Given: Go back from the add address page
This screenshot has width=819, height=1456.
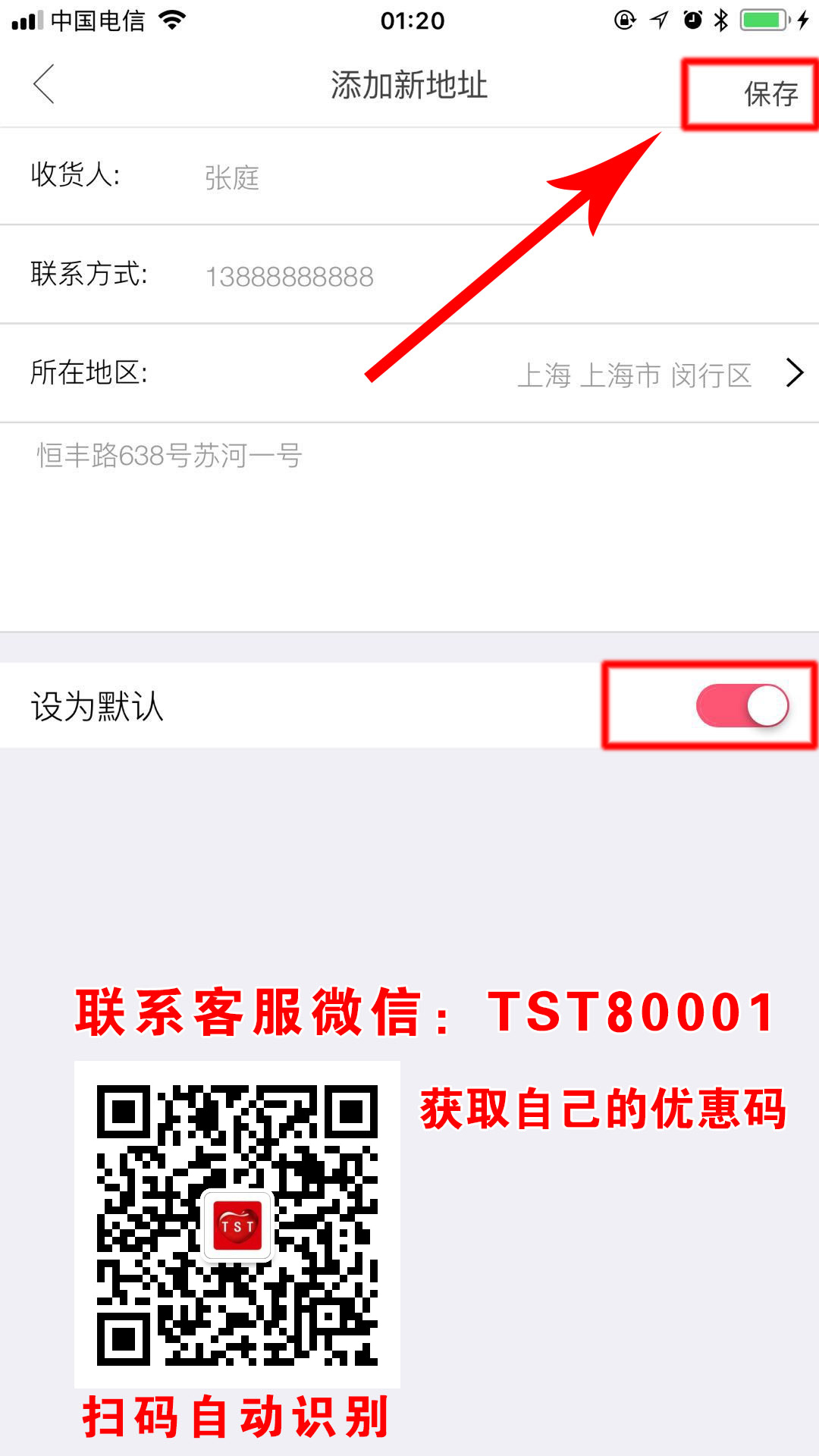Looking at the screenshot, I should pos(44,84).
